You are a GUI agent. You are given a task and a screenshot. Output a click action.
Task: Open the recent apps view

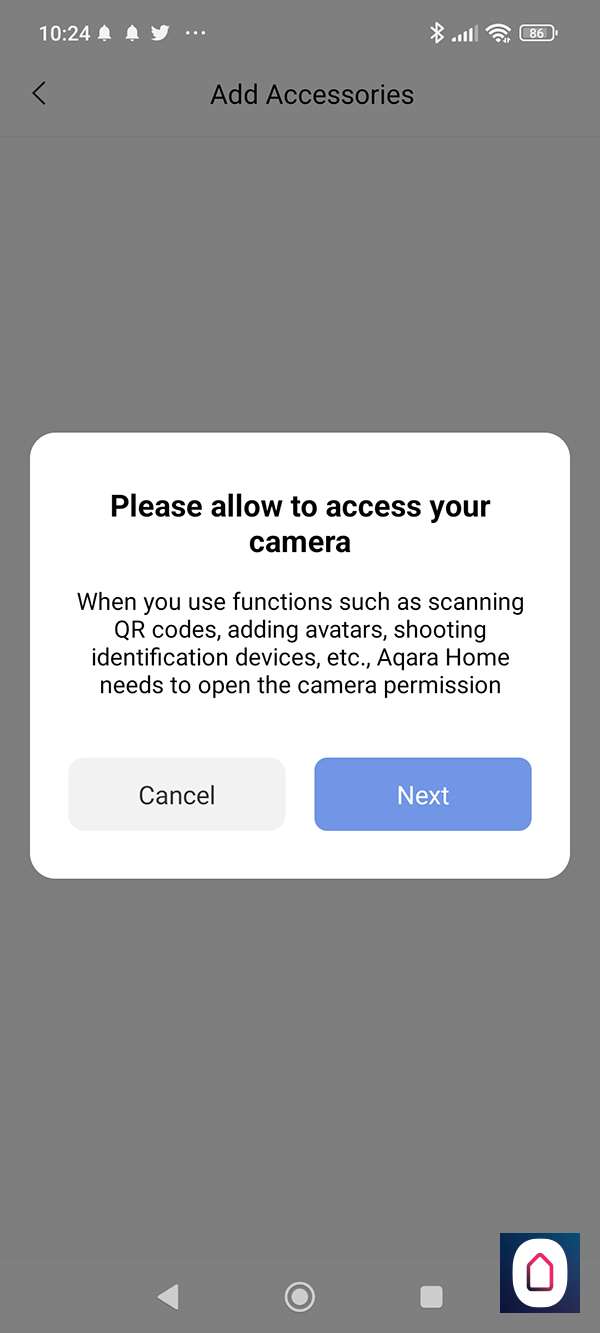tap(431, 1297)
